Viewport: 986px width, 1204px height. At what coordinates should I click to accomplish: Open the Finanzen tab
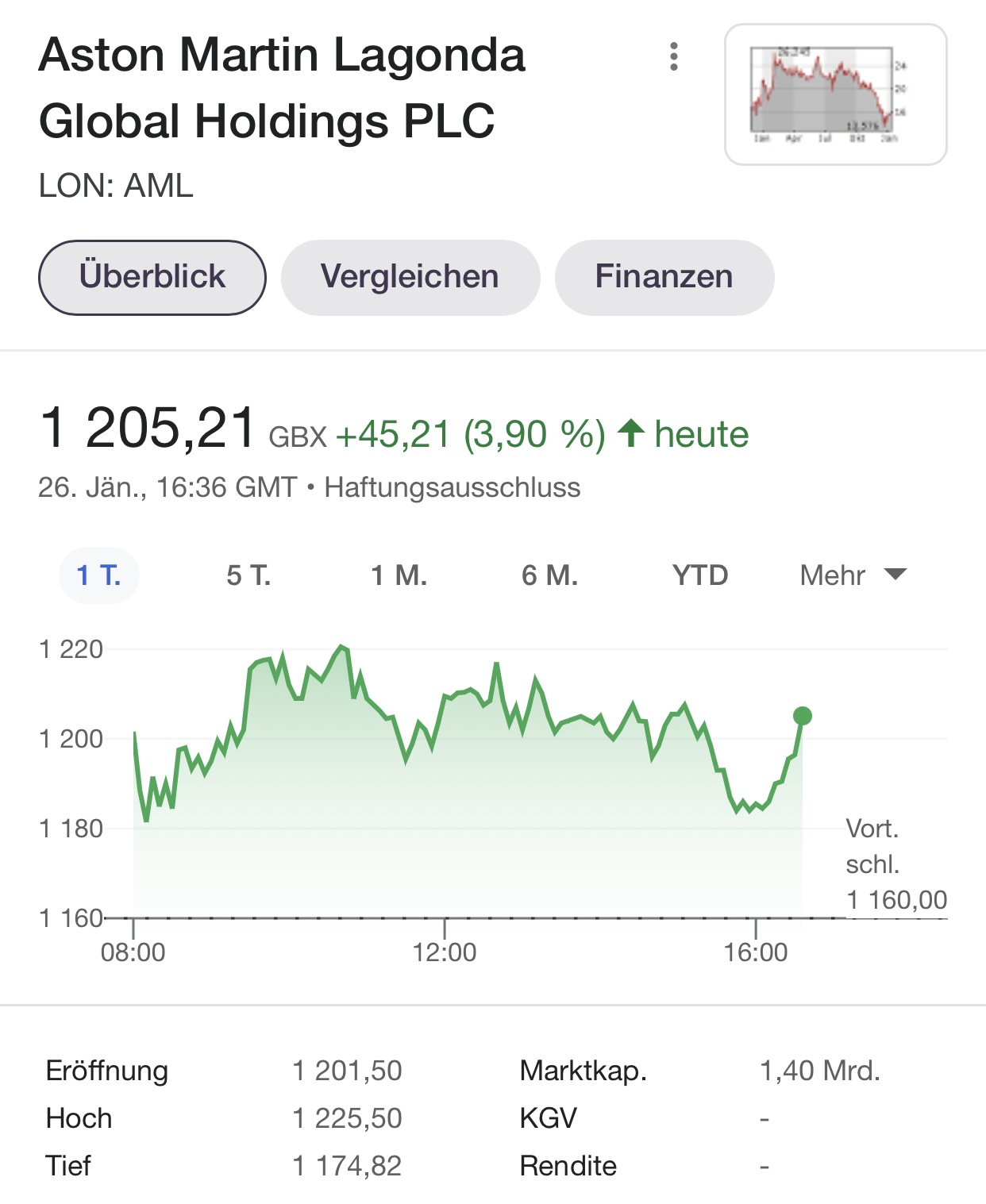tap(664, 277)
